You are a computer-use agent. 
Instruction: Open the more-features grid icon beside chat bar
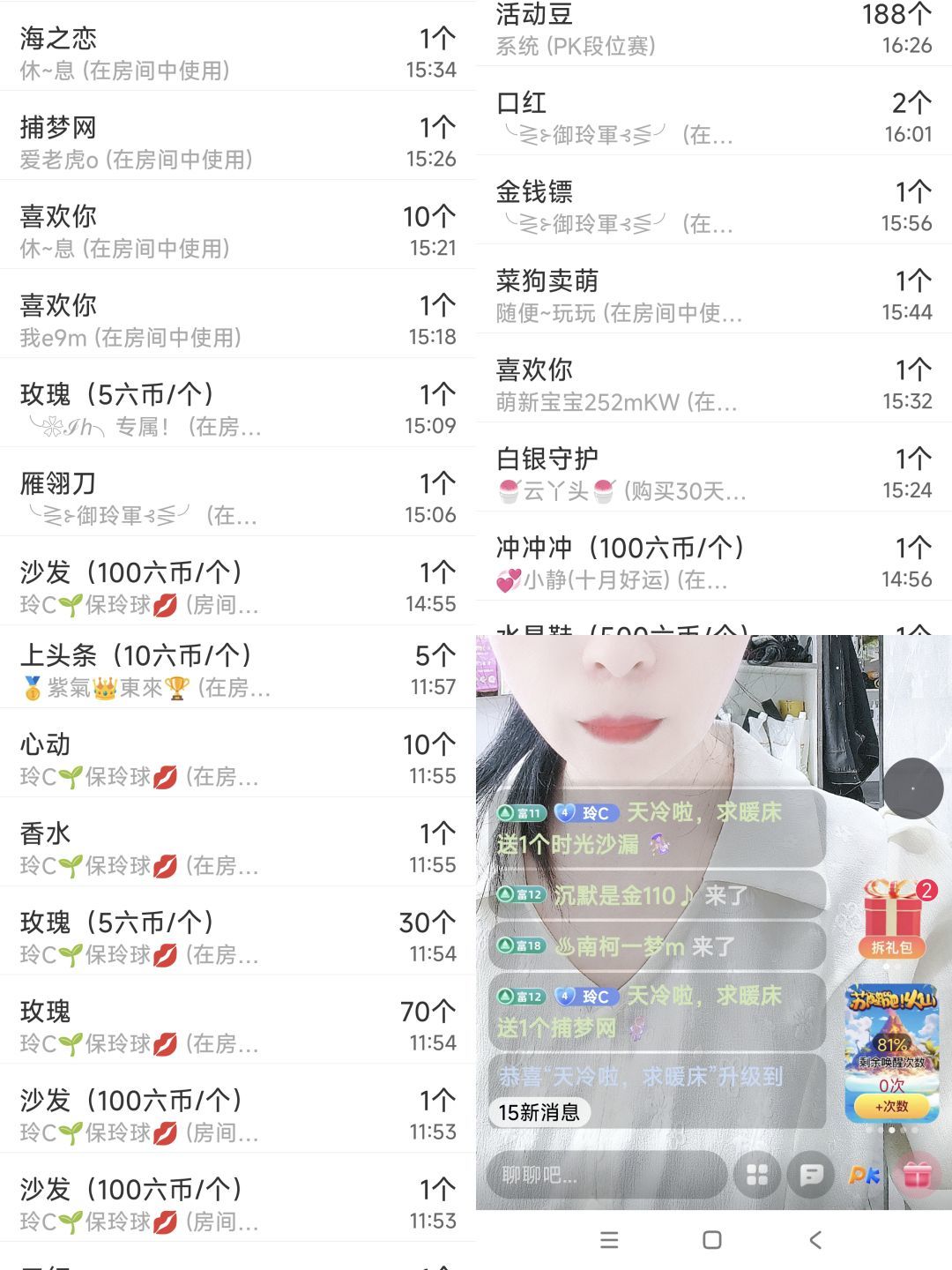point(755,1177)
